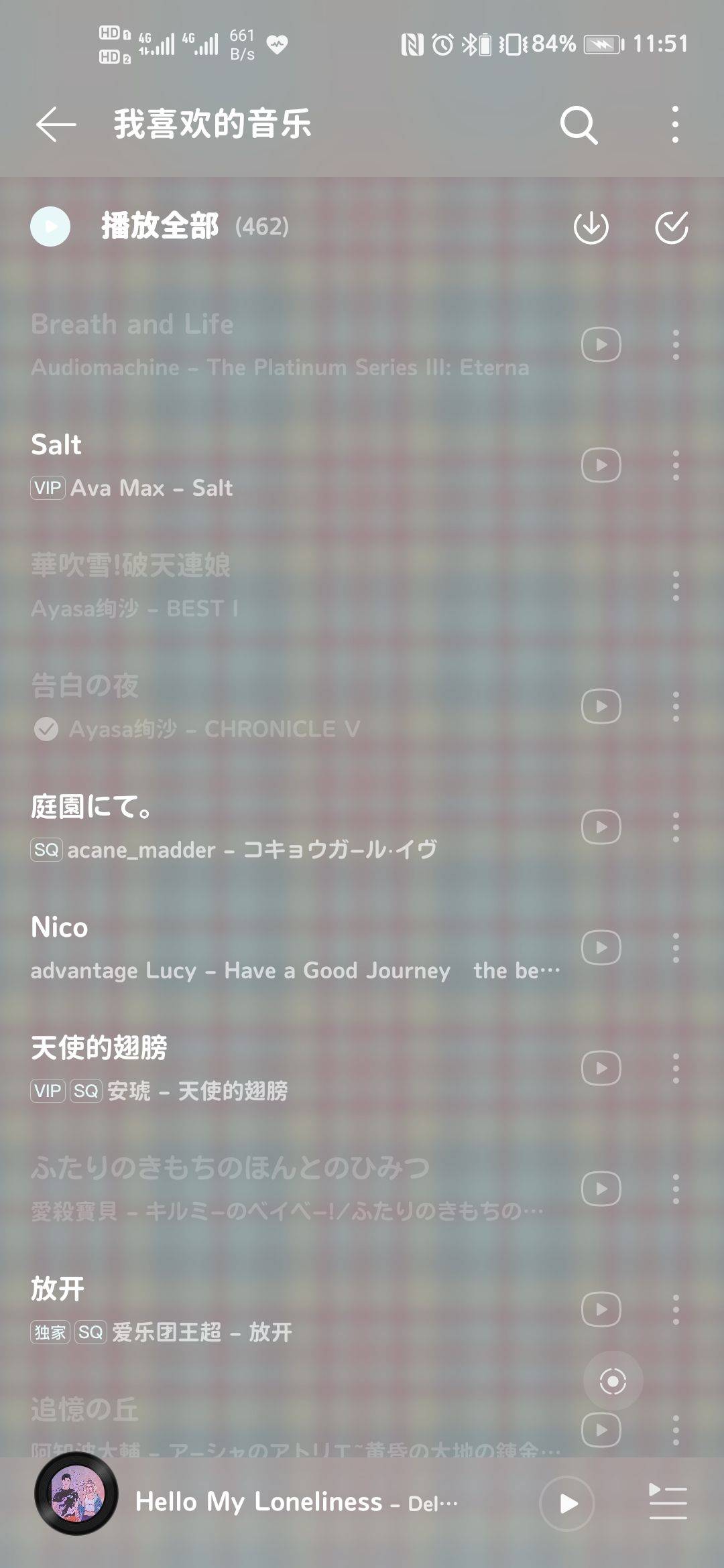Tap 播放全部 to play all songs

pos(159,226)
